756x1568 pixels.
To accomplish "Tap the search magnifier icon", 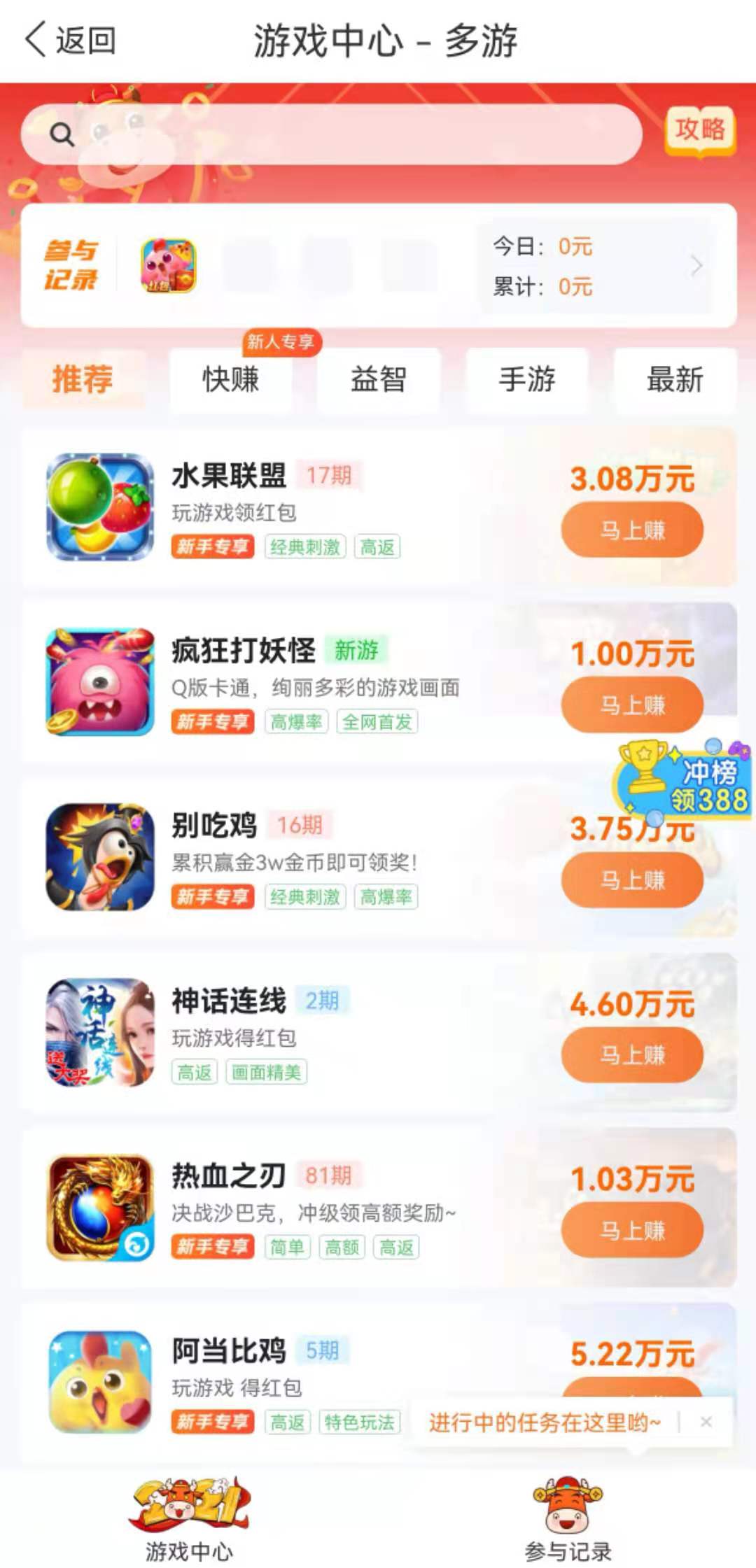I will click(x=62, y=134).
